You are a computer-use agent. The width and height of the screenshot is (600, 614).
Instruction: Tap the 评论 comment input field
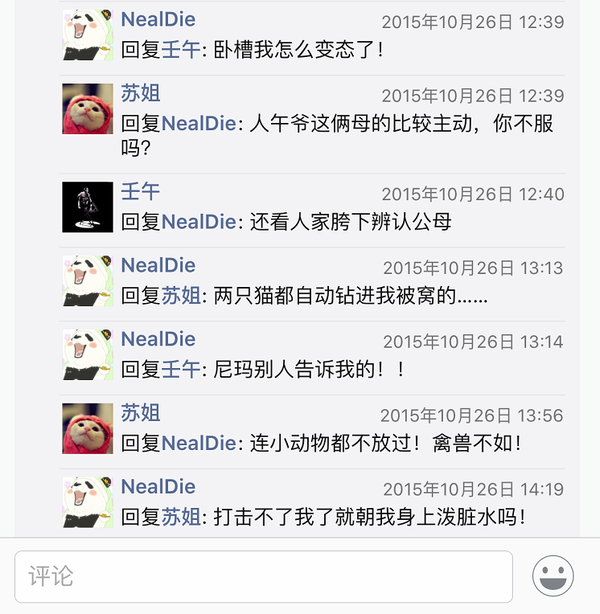pos(263,577)
